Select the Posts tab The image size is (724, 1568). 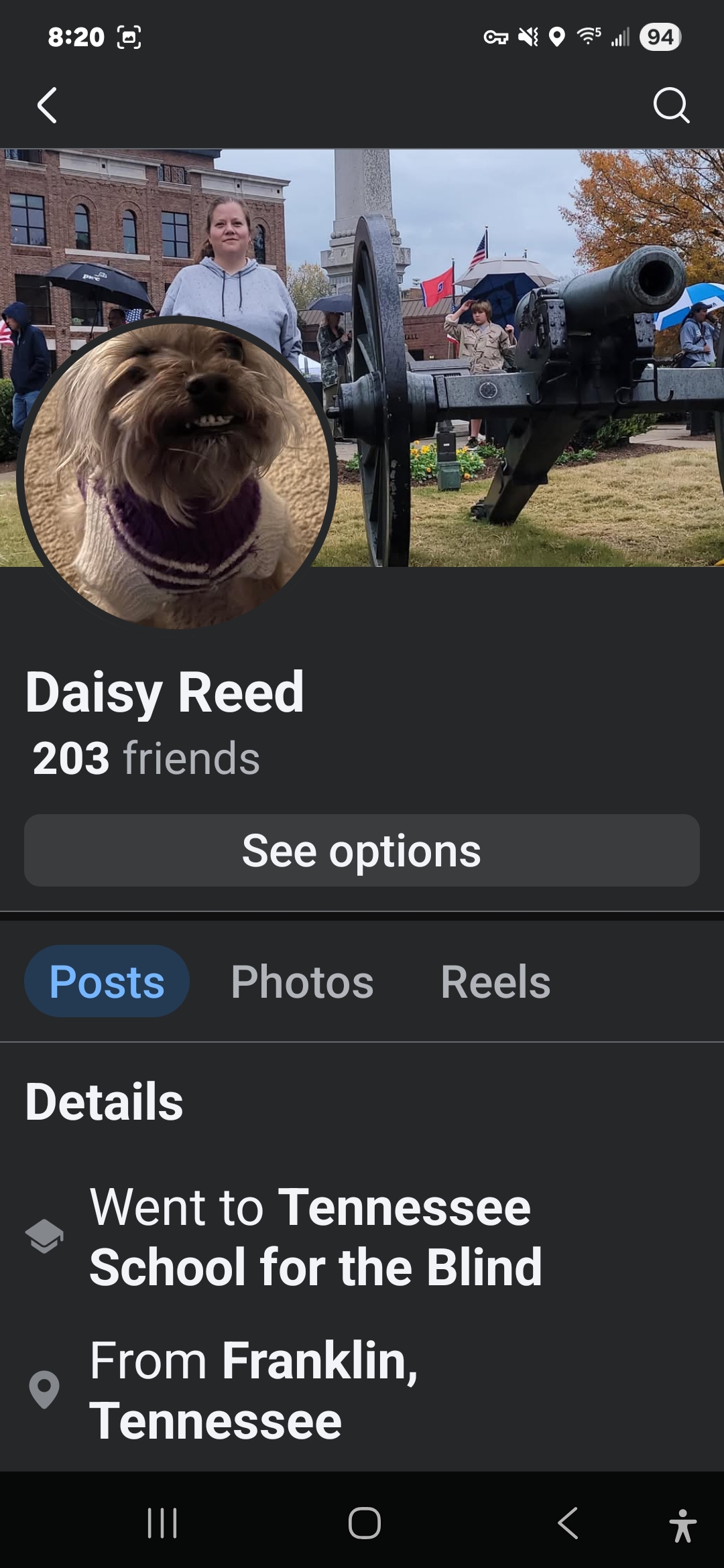[x=107, y=982]
